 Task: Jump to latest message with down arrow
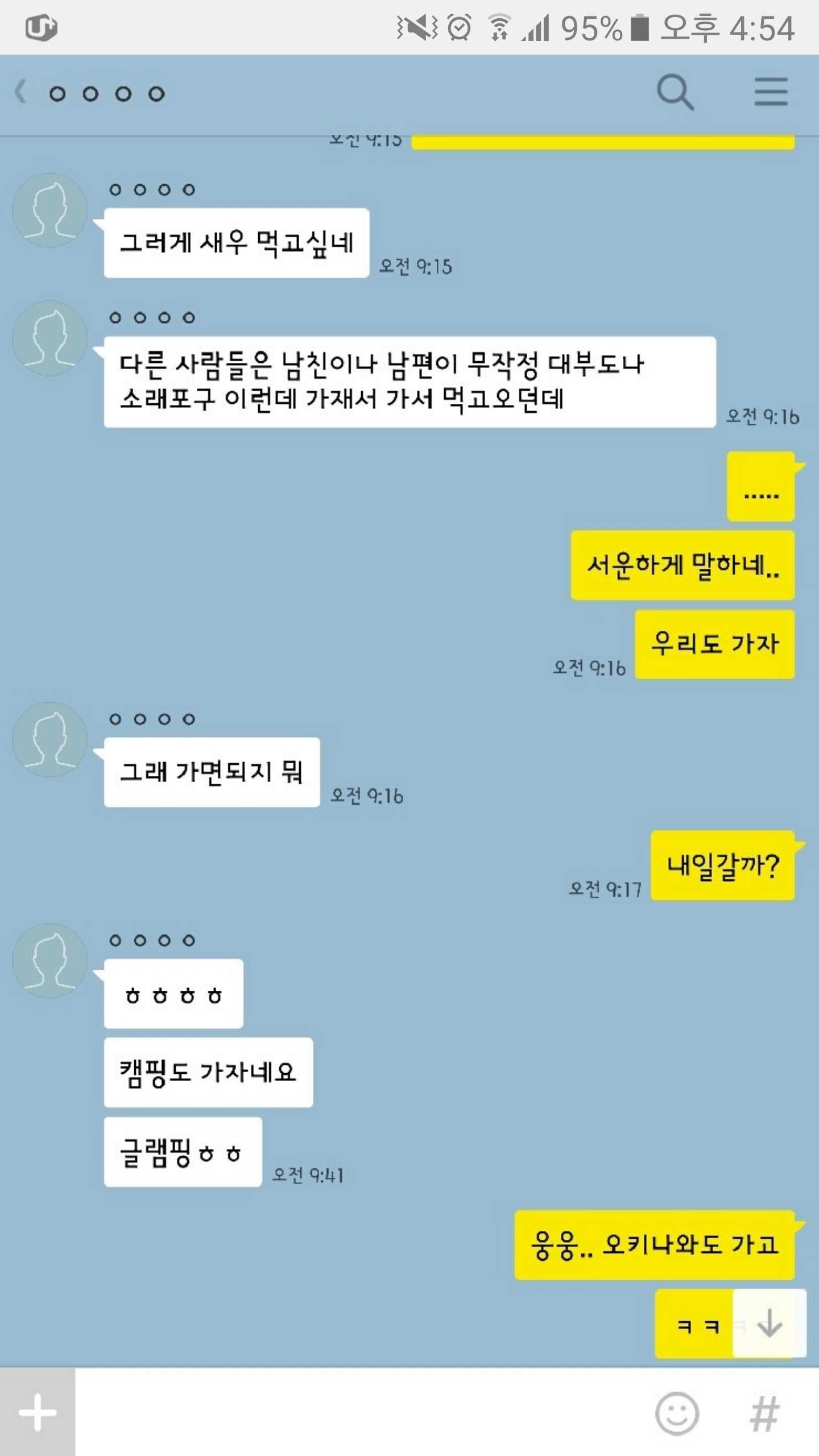tap(770, 1324)
